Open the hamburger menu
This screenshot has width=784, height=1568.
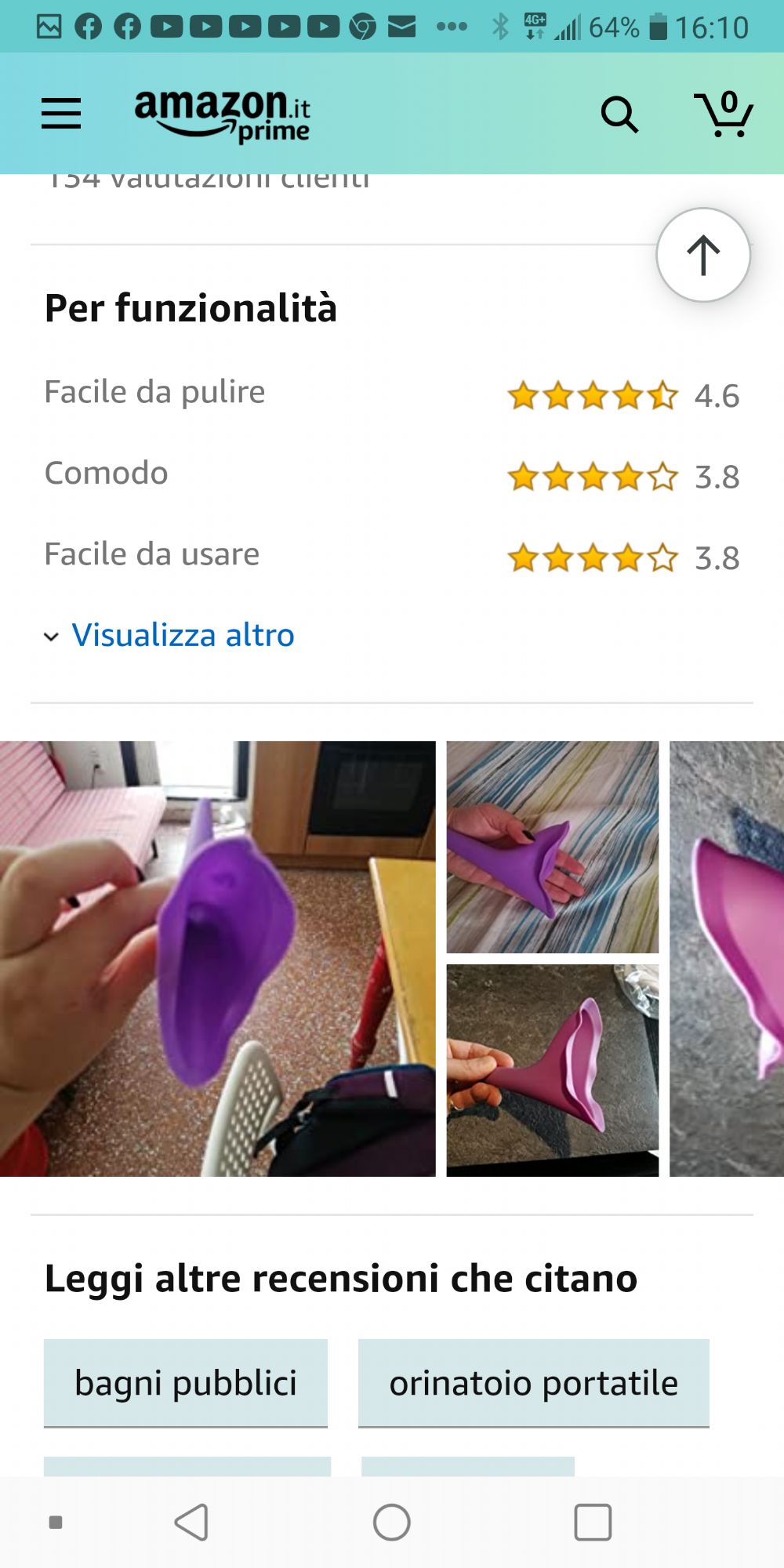coord(61,114)
